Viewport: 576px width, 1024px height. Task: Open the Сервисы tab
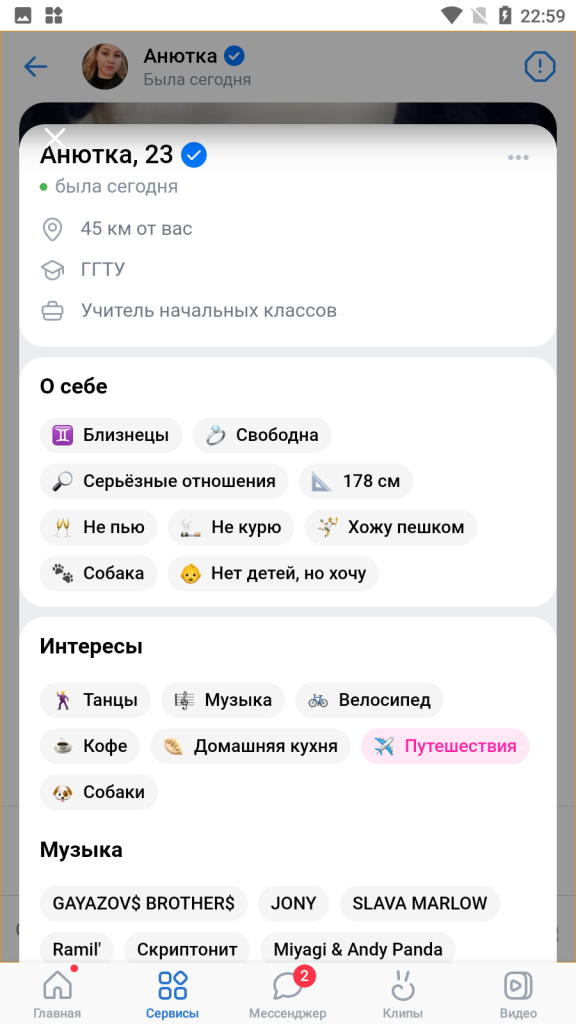172,993
